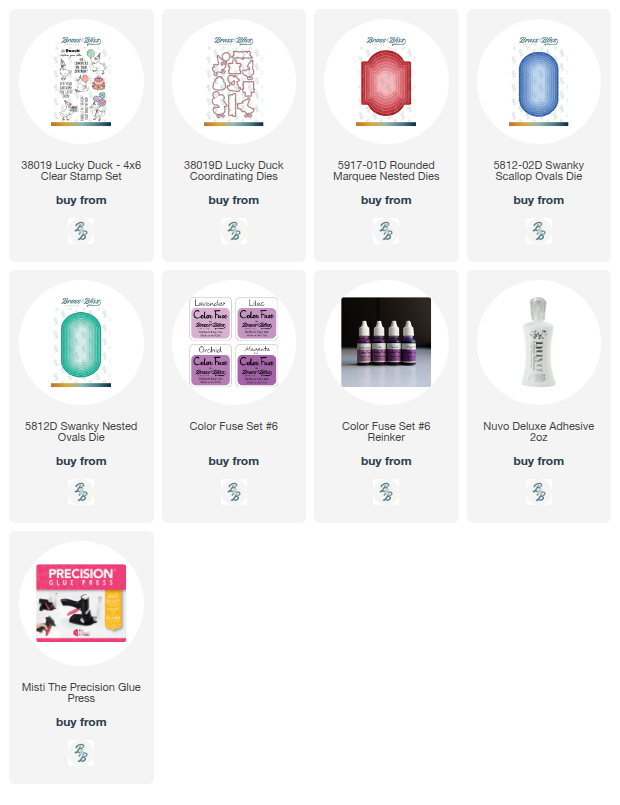Screen dimensions: 620x805
Task: Open the Misti Precision Glue Press image
Action: (x=81, y=603)
